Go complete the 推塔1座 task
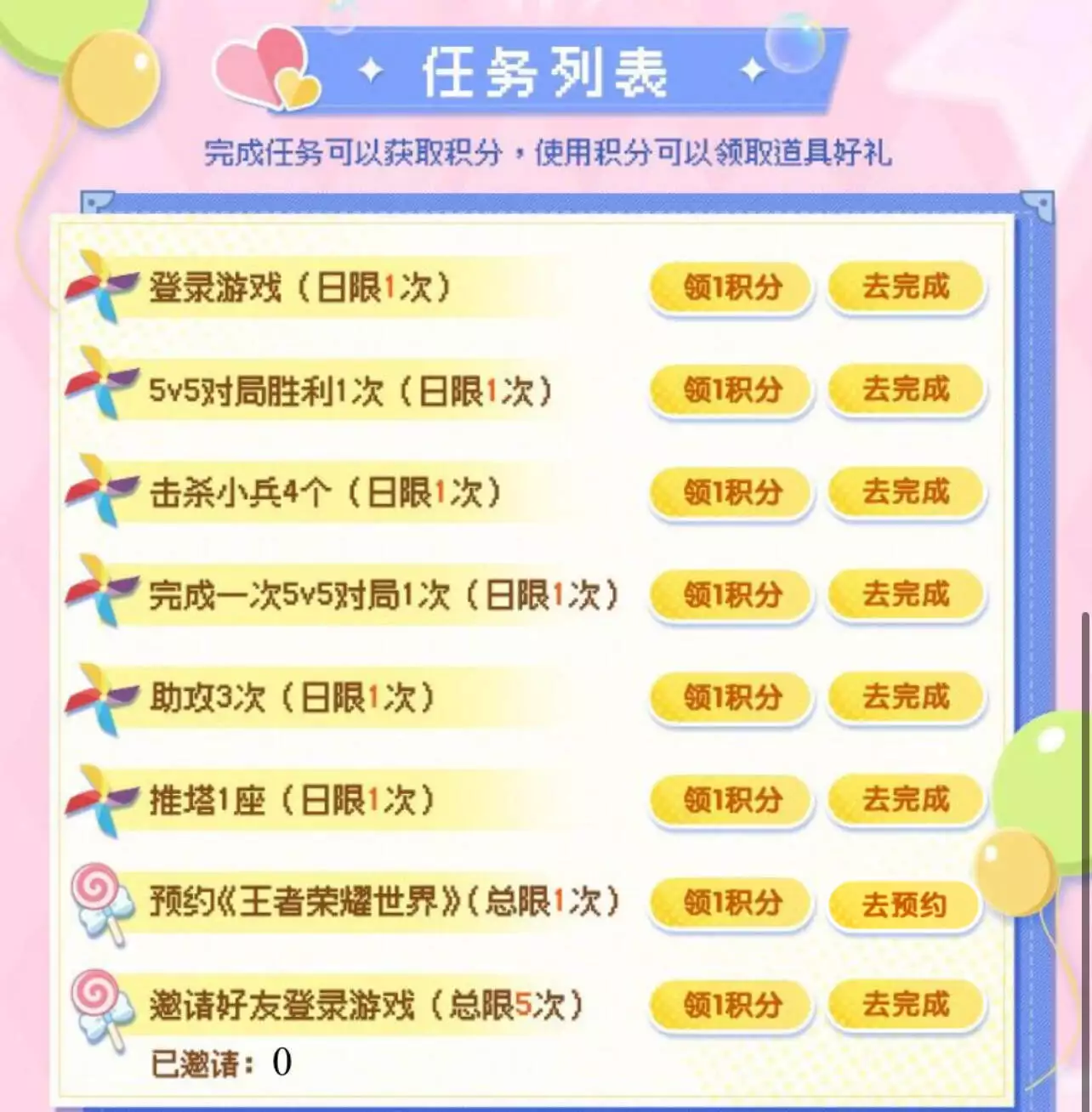 click(906, 799)
